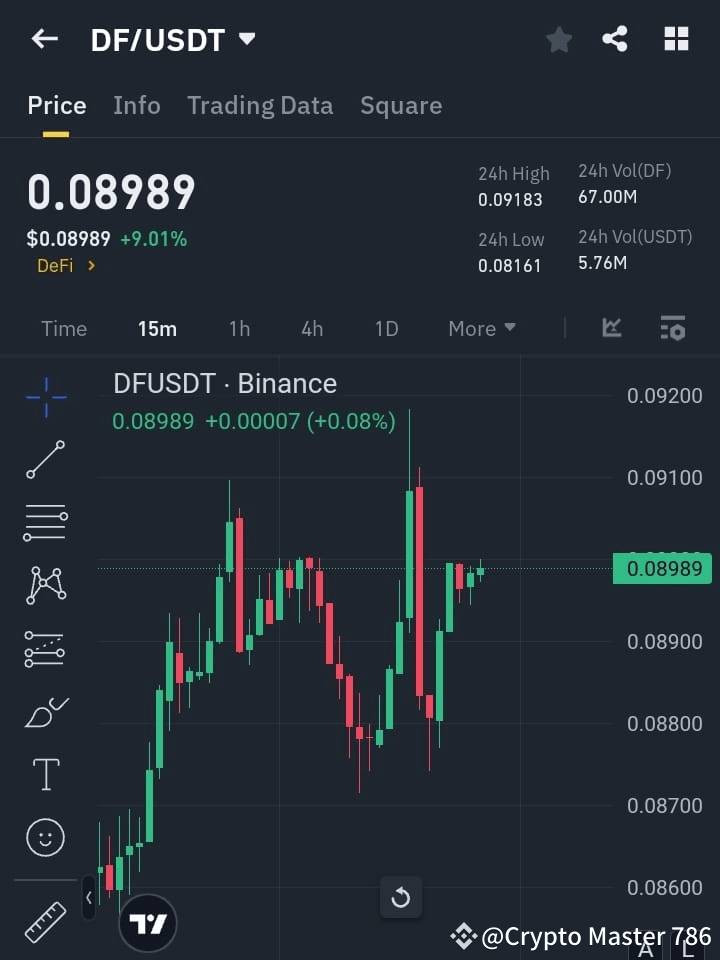Image resolution: width=720 pixels, height=960 pixels.
Task: Select the trend line drawing tool
Action: [45, 460]
